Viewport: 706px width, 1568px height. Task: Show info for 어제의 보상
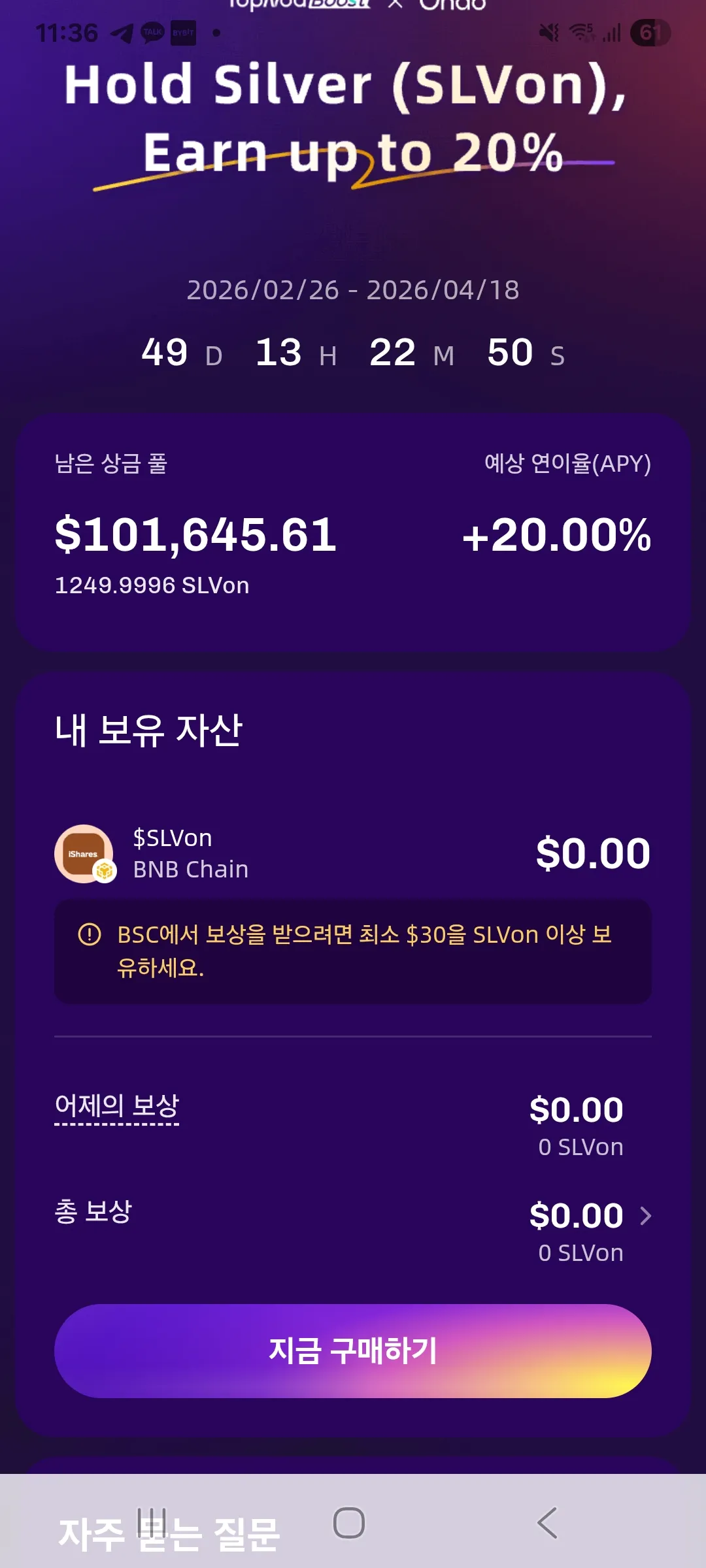point(116,1107)
